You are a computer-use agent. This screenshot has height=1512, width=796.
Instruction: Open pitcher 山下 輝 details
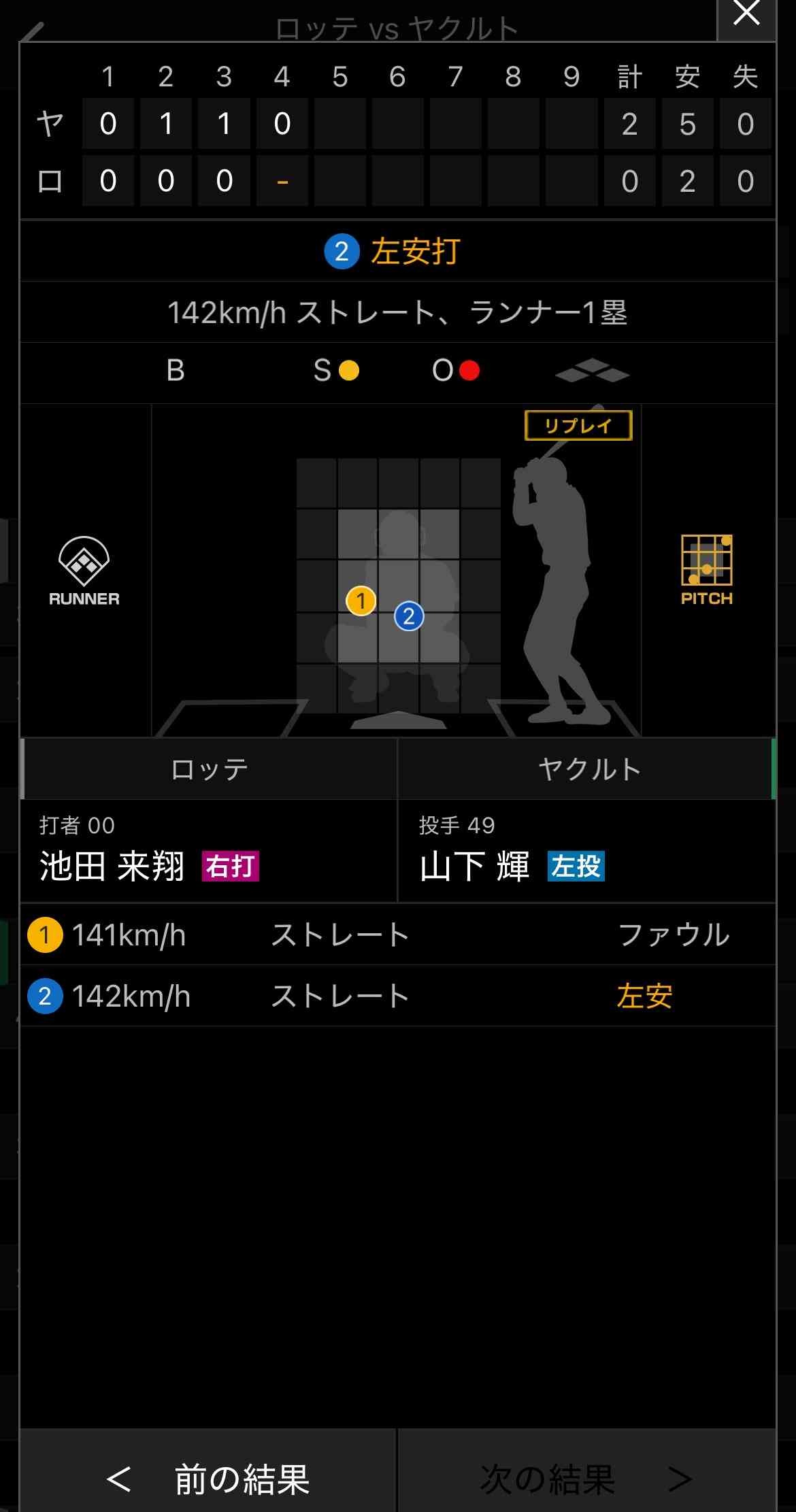(x=475, y=866)
